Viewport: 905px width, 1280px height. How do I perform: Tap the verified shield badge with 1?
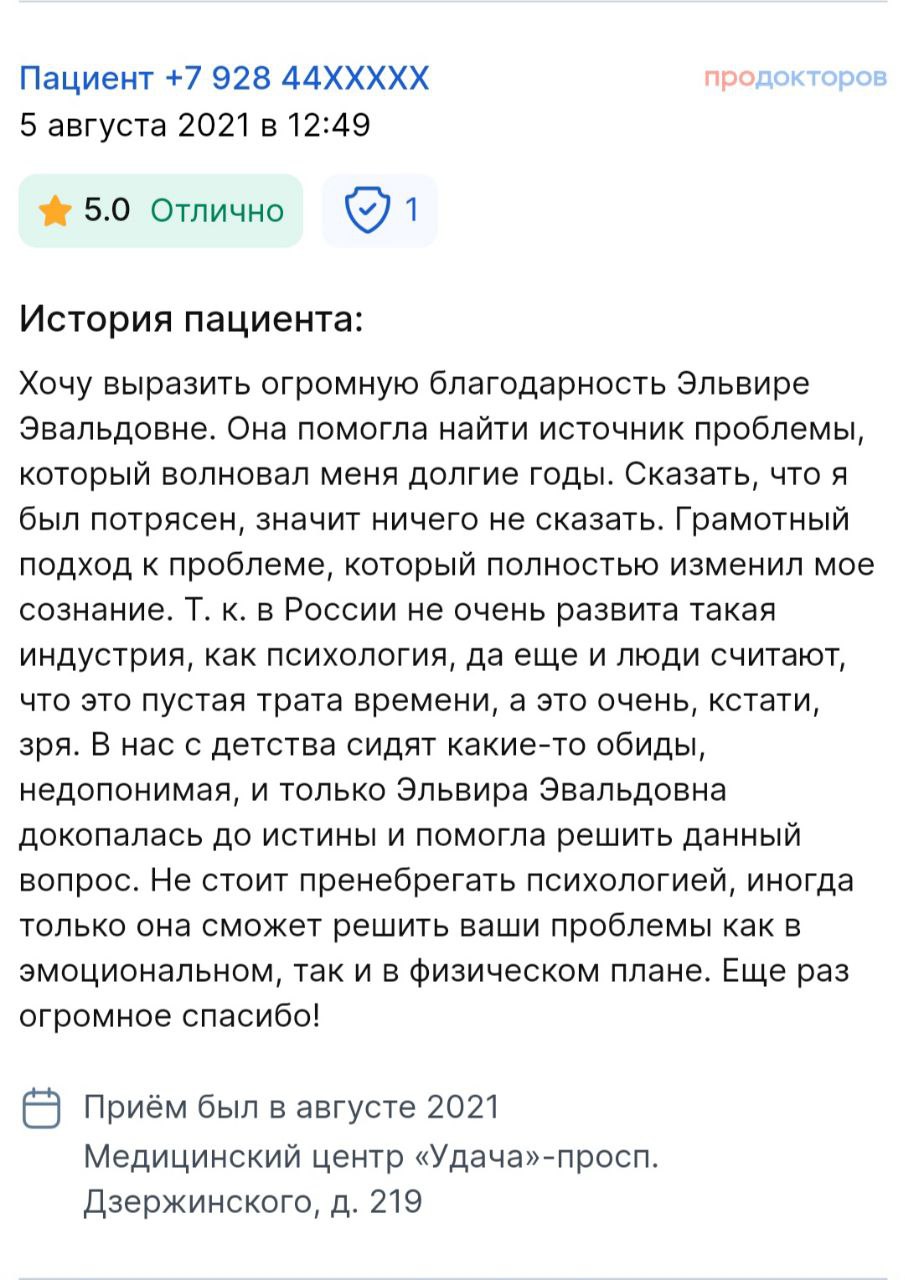click(x=380, y=211)
